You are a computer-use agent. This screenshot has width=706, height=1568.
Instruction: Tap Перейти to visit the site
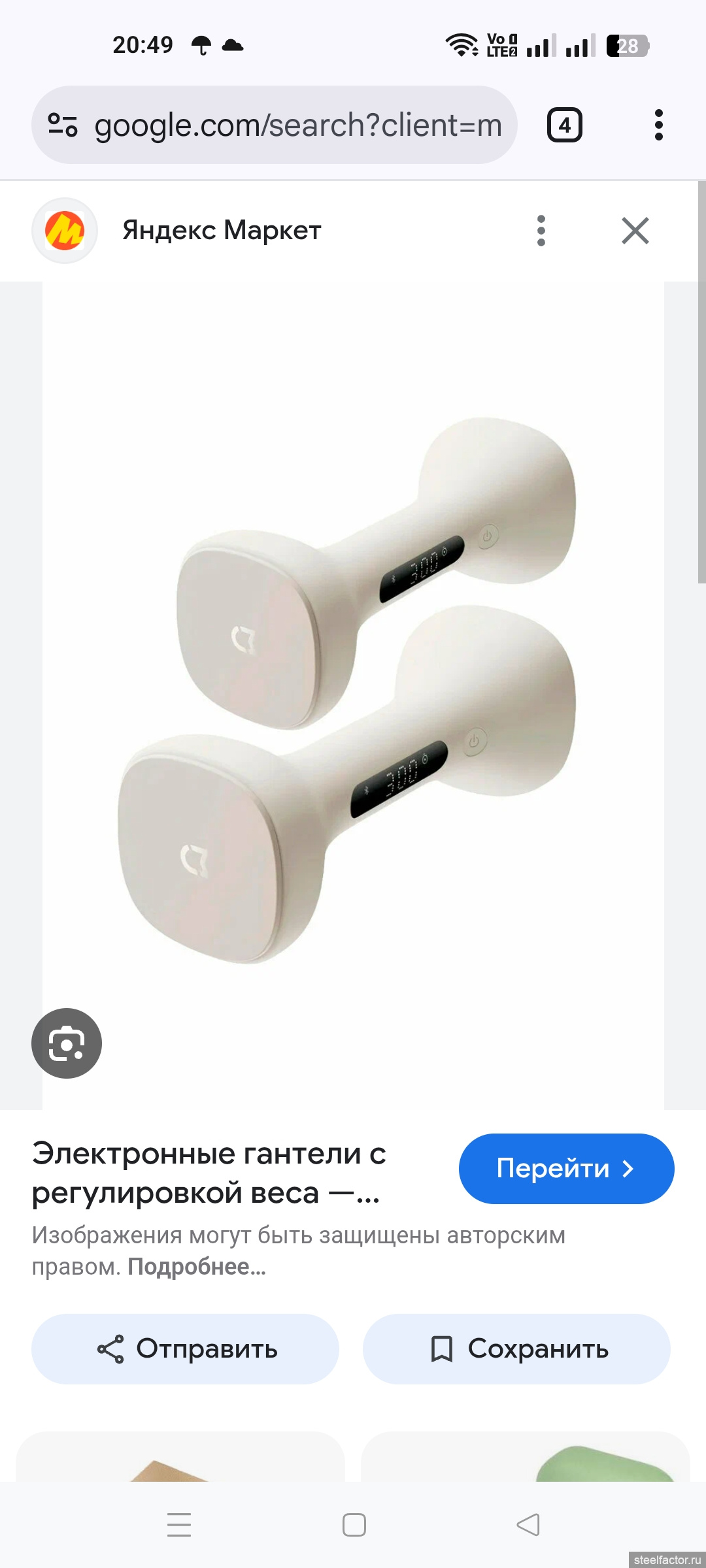tap(566, 1168)
